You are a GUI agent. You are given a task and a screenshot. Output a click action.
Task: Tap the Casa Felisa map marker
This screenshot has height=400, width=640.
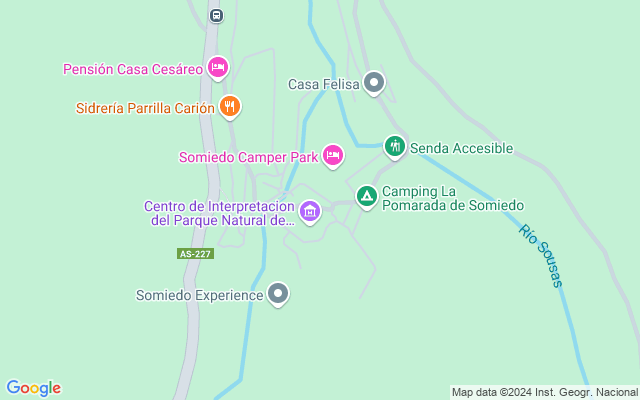click(x=374, y=83)
